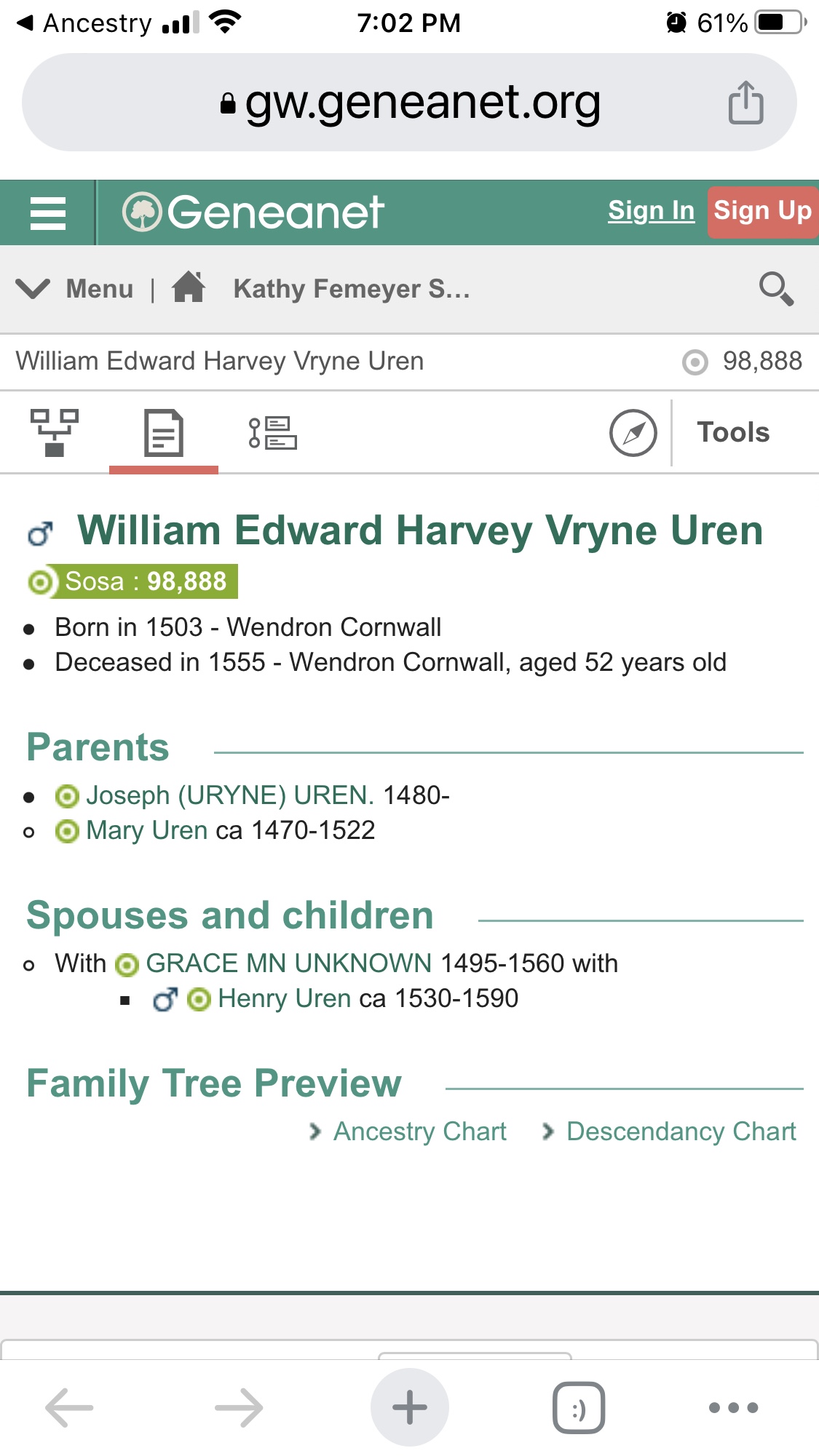Open Joseph (URYNE) UREN's profile
Screen dimensions: 819x1456
point(229,795)
